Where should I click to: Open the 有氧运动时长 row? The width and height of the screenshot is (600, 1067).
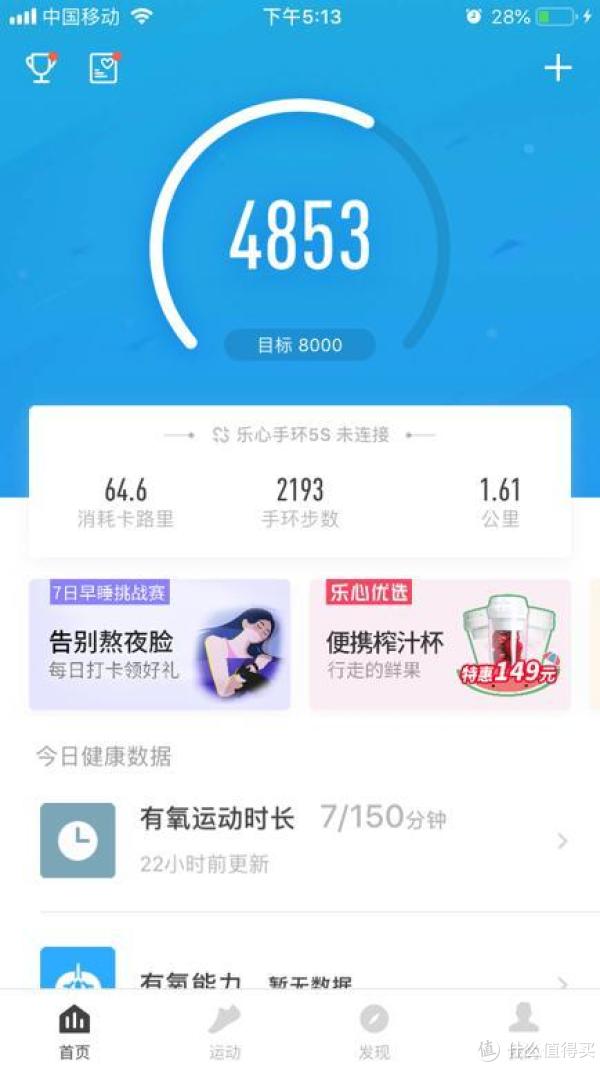point(300,840)
